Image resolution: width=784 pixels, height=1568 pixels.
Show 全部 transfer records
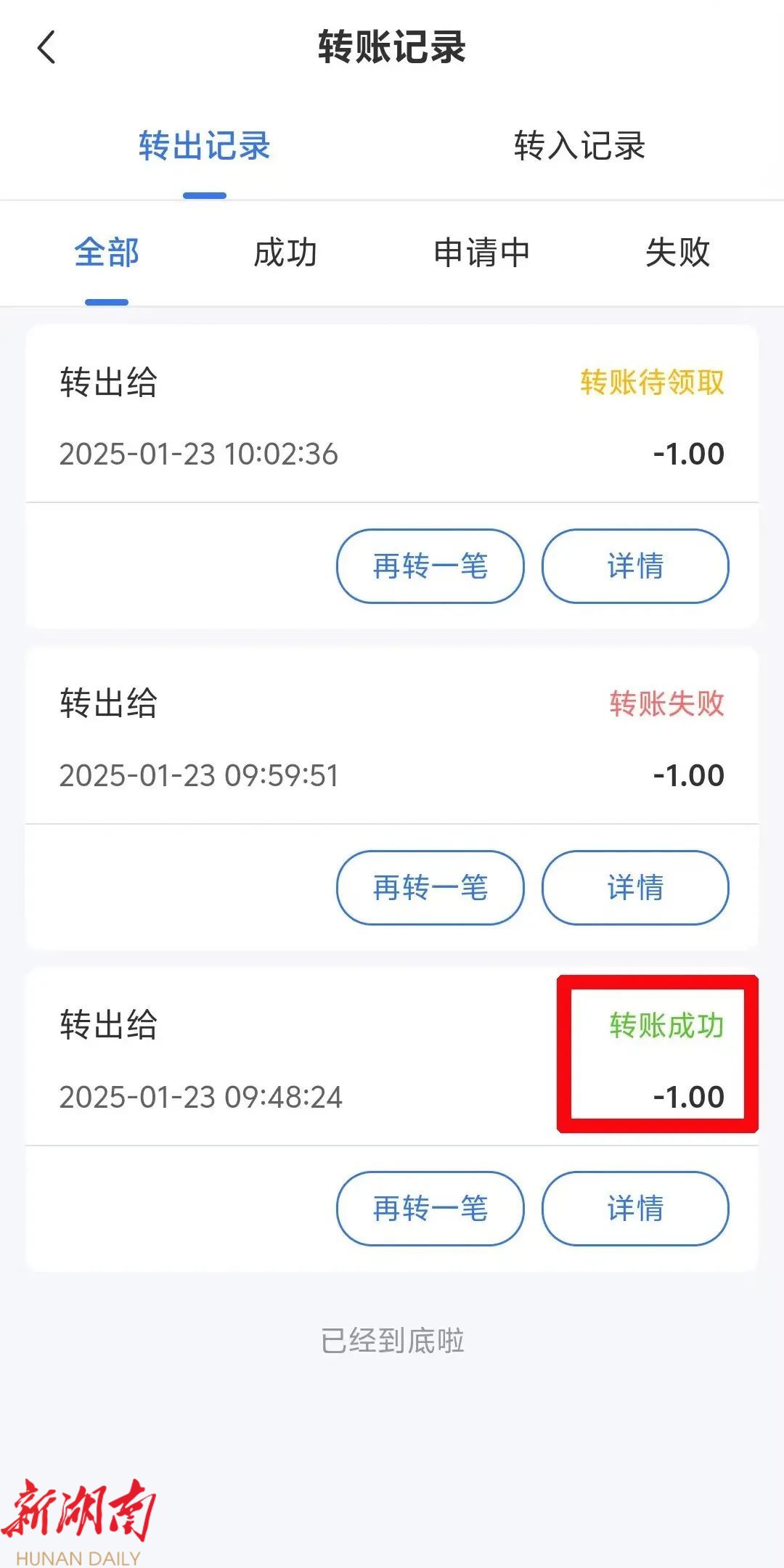107,253
